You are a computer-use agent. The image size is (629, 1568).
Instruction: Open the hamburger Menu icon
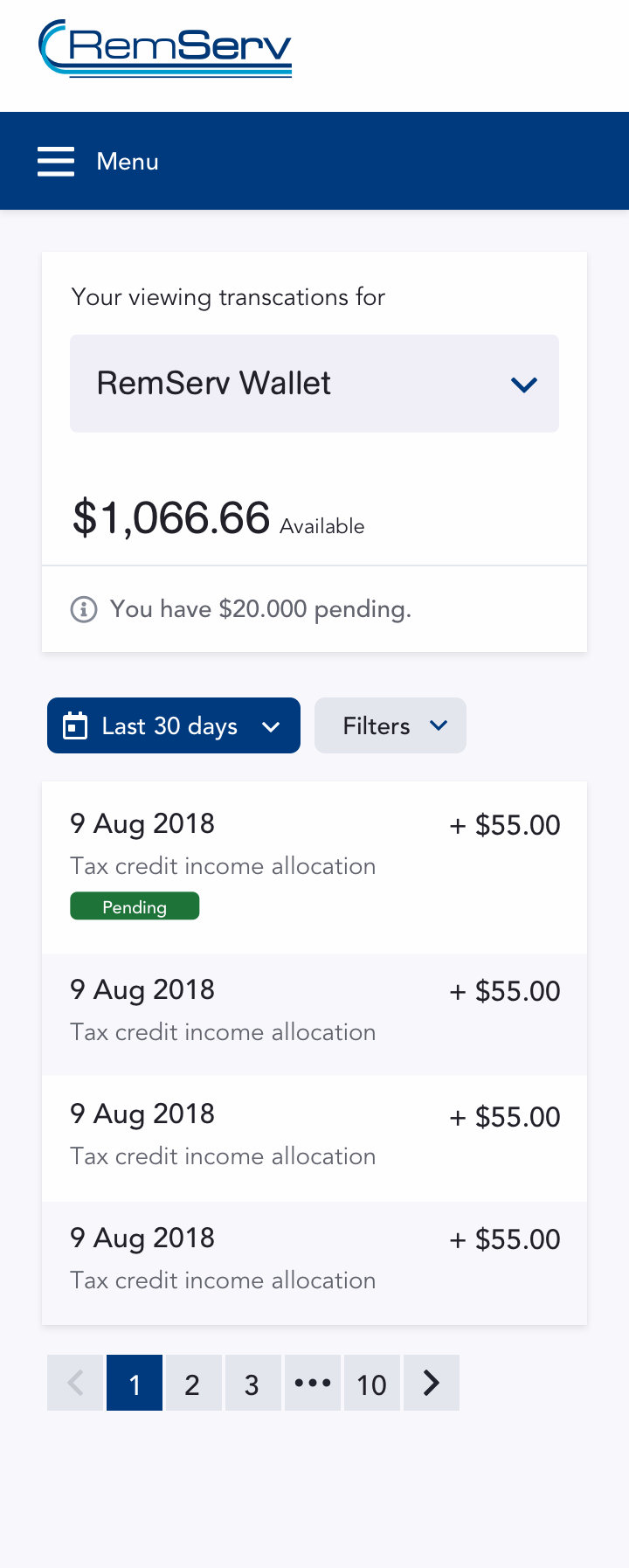point(55,161)
